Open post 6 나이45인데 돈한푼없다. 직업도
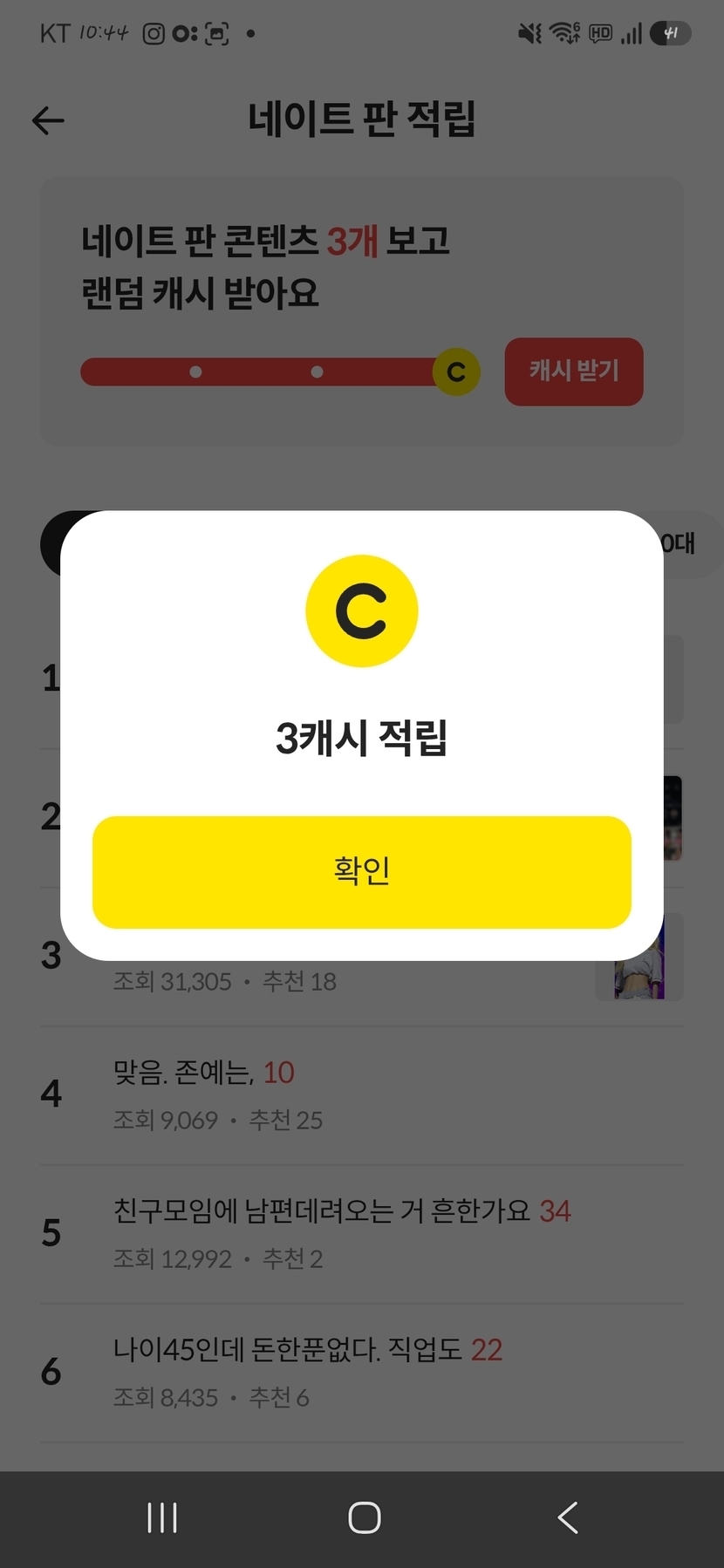The width and height of the screenshot is (724, 1568). click(361, 1373)
